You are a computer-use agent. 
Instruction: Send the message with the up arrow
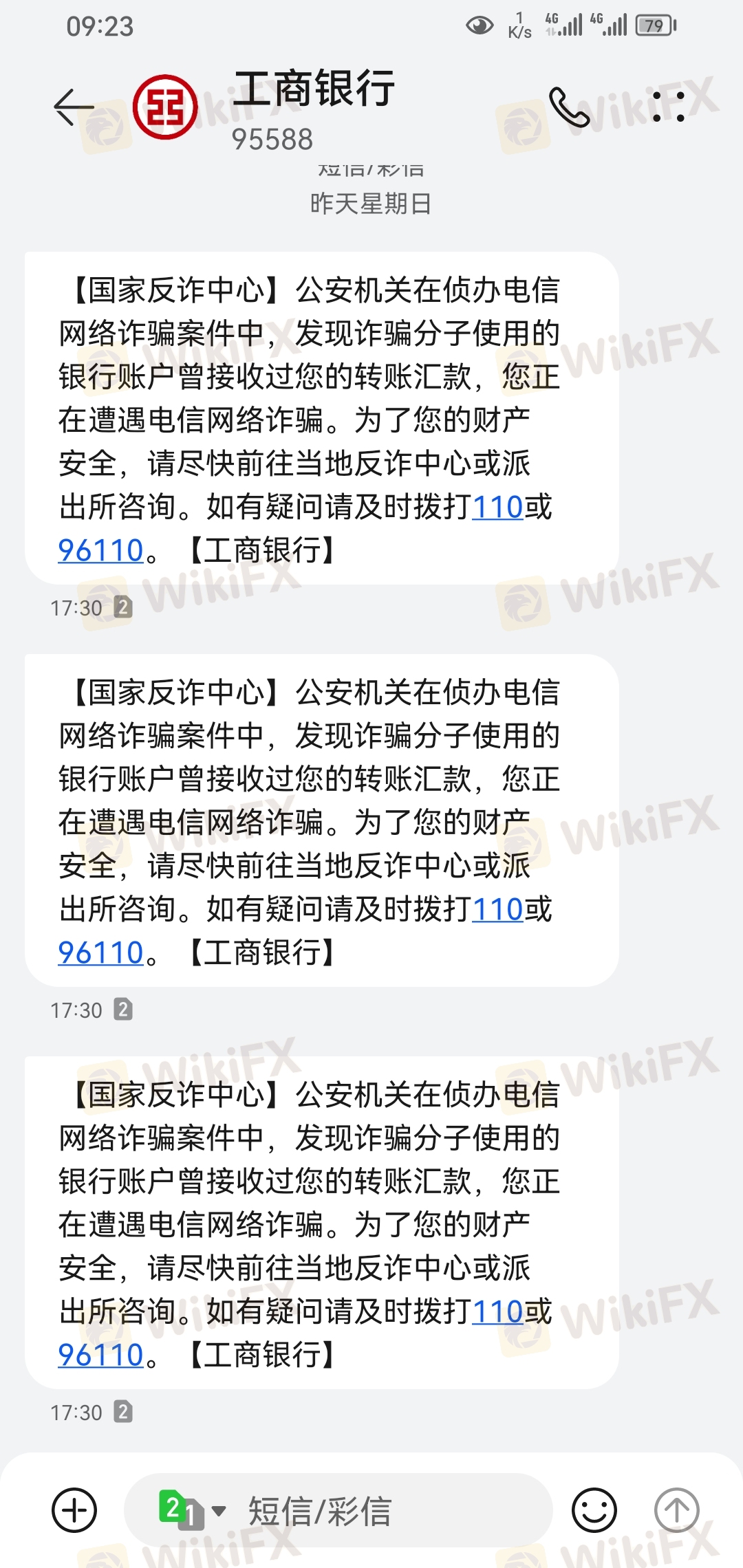676,1510
